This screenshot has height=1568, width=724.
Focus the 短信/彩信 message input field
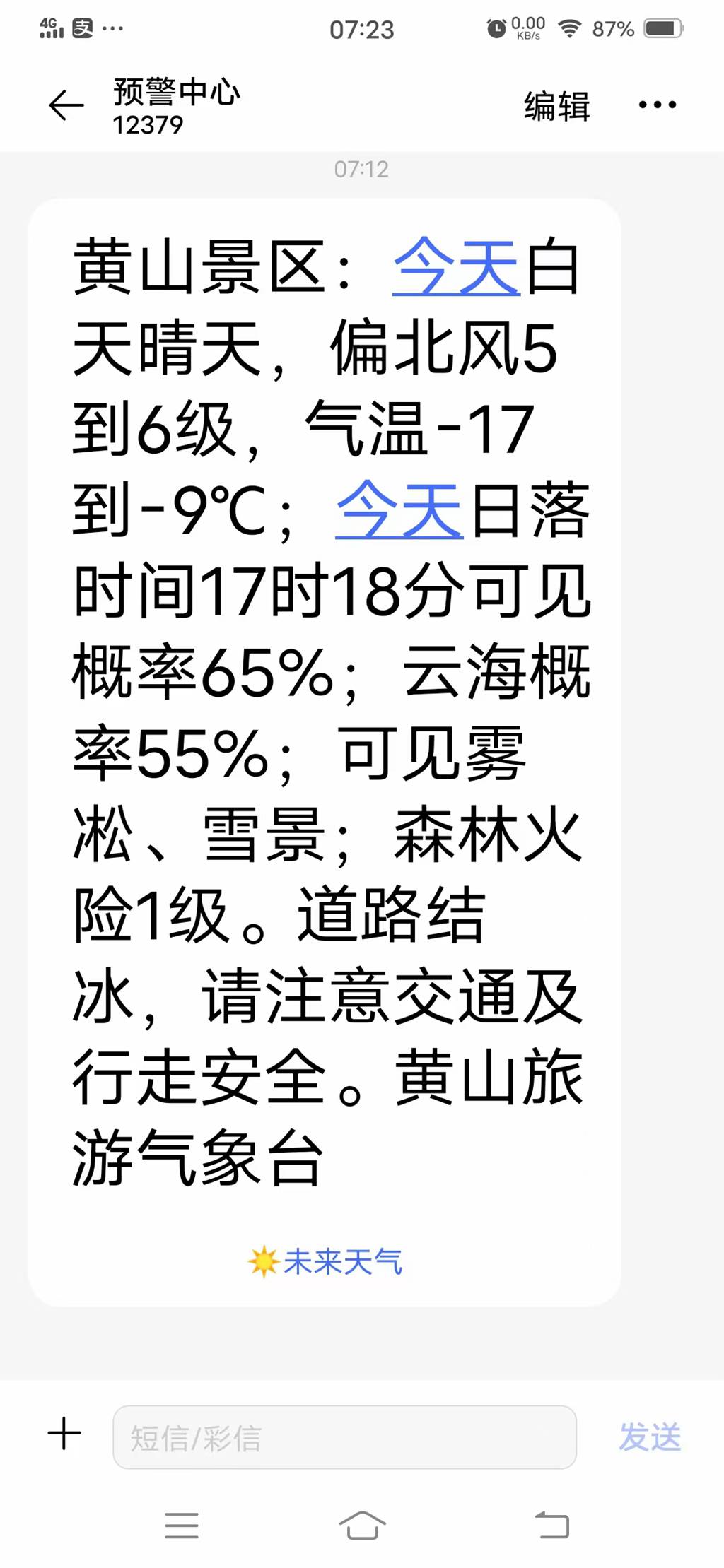coord(344,1437)
